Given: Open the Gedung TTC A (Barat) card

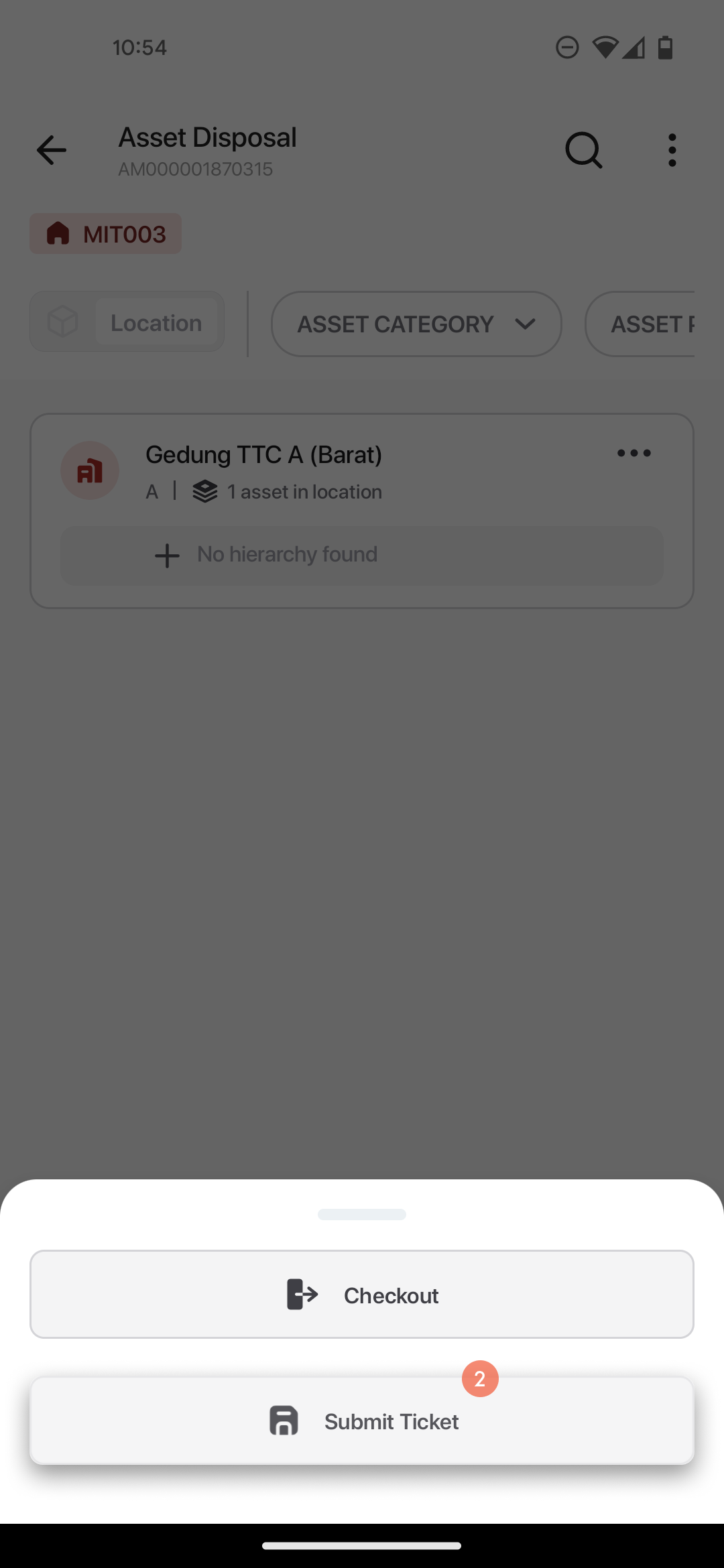Looking at the screenshot, I should [x=263, y=456].
